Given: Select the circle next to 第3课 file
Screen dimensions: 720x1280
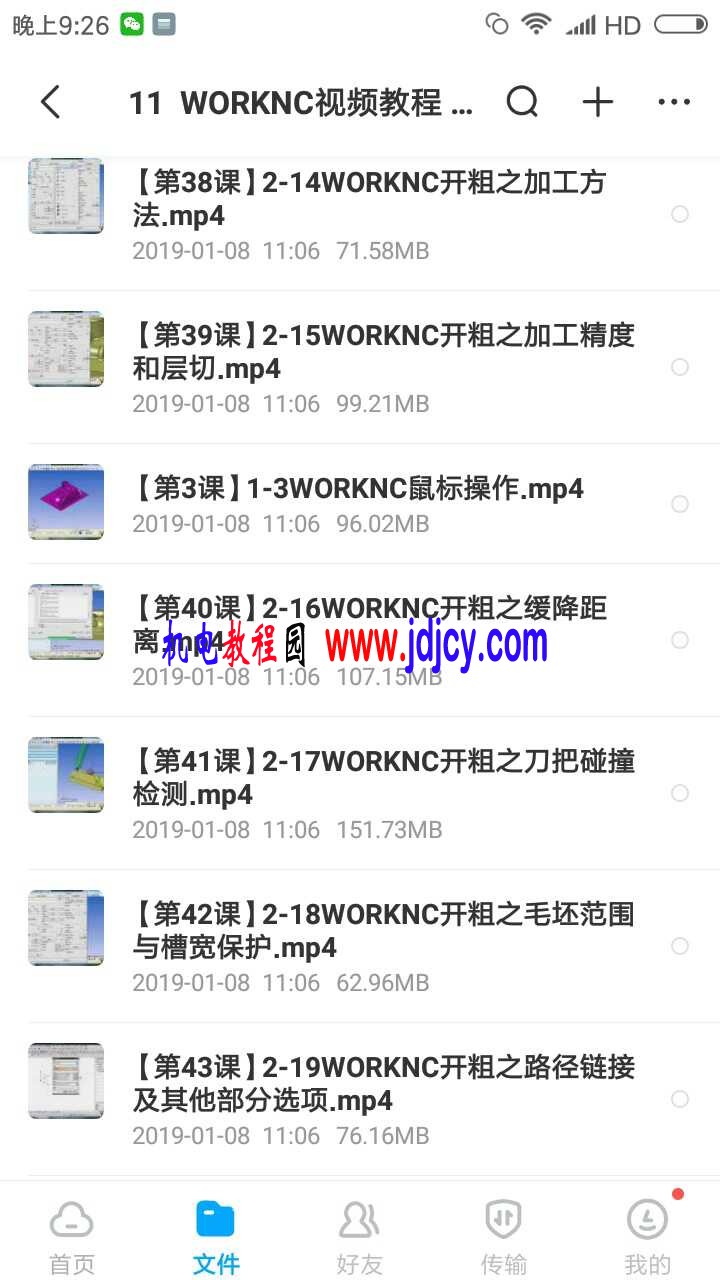Looking at the screenshot, I should 680,504.
